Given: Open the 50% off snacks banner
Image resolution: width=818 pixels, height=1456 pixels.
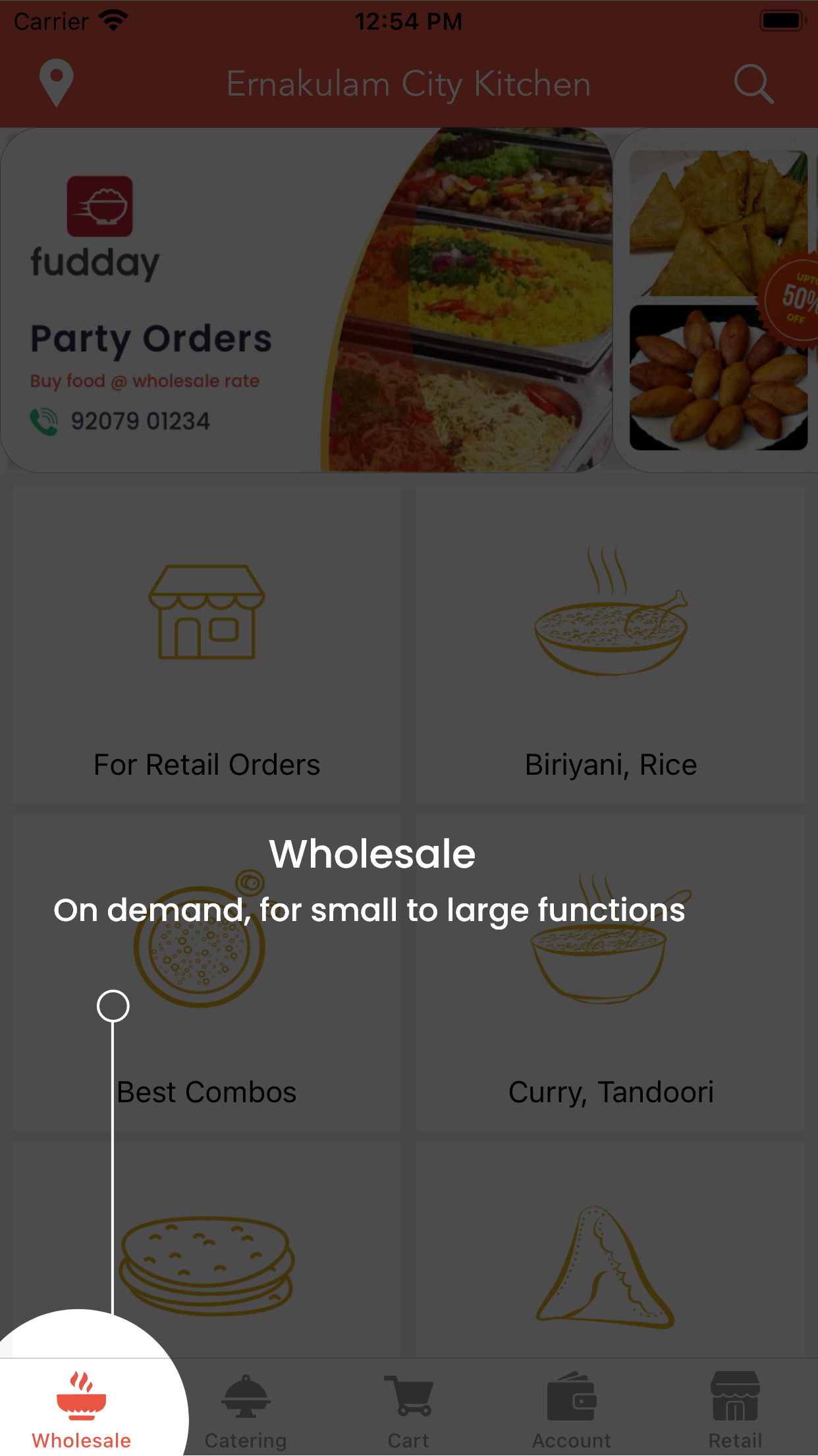Looking at the screenshot, I should pos(717,300).
